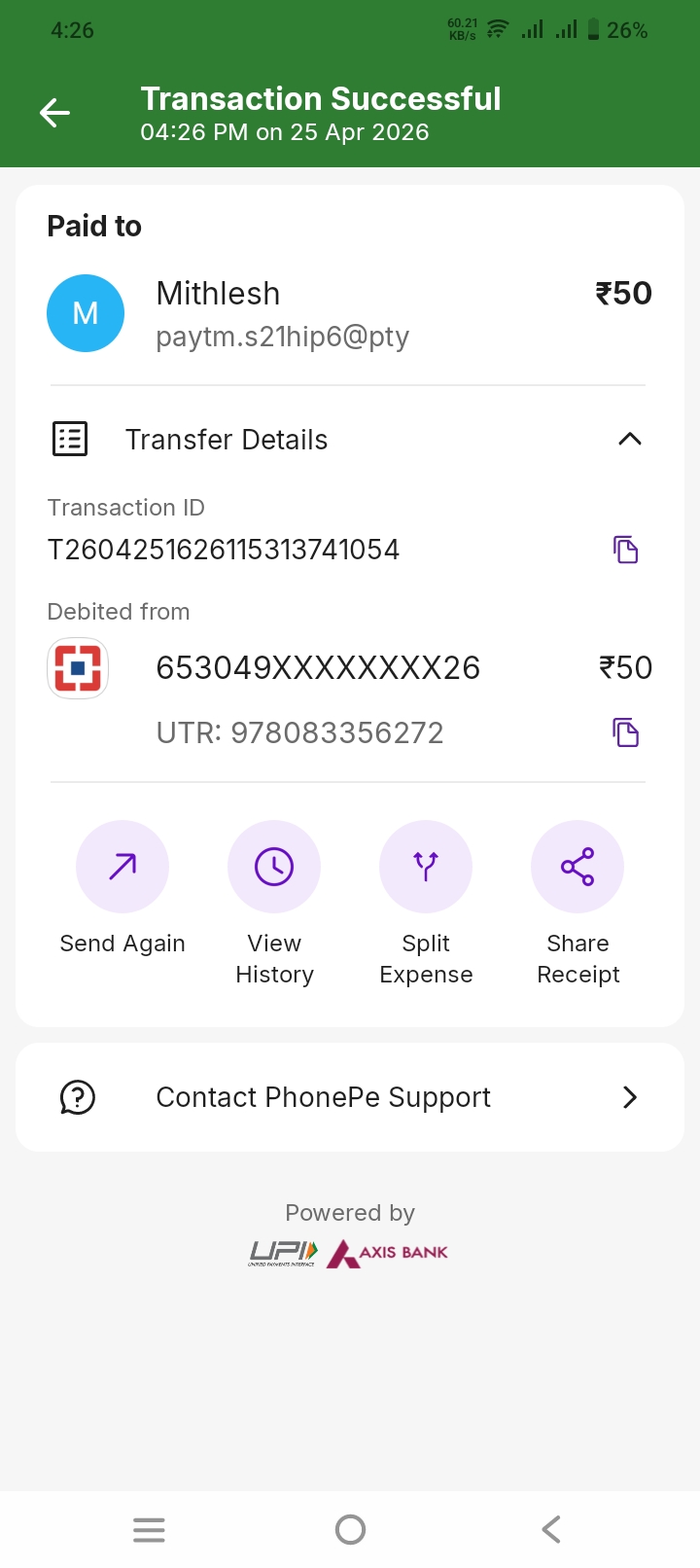This screenshot has width=700, height=1568.
Task: Copy the UTR number
Action: pyautogui.click(x=626, y=732)
